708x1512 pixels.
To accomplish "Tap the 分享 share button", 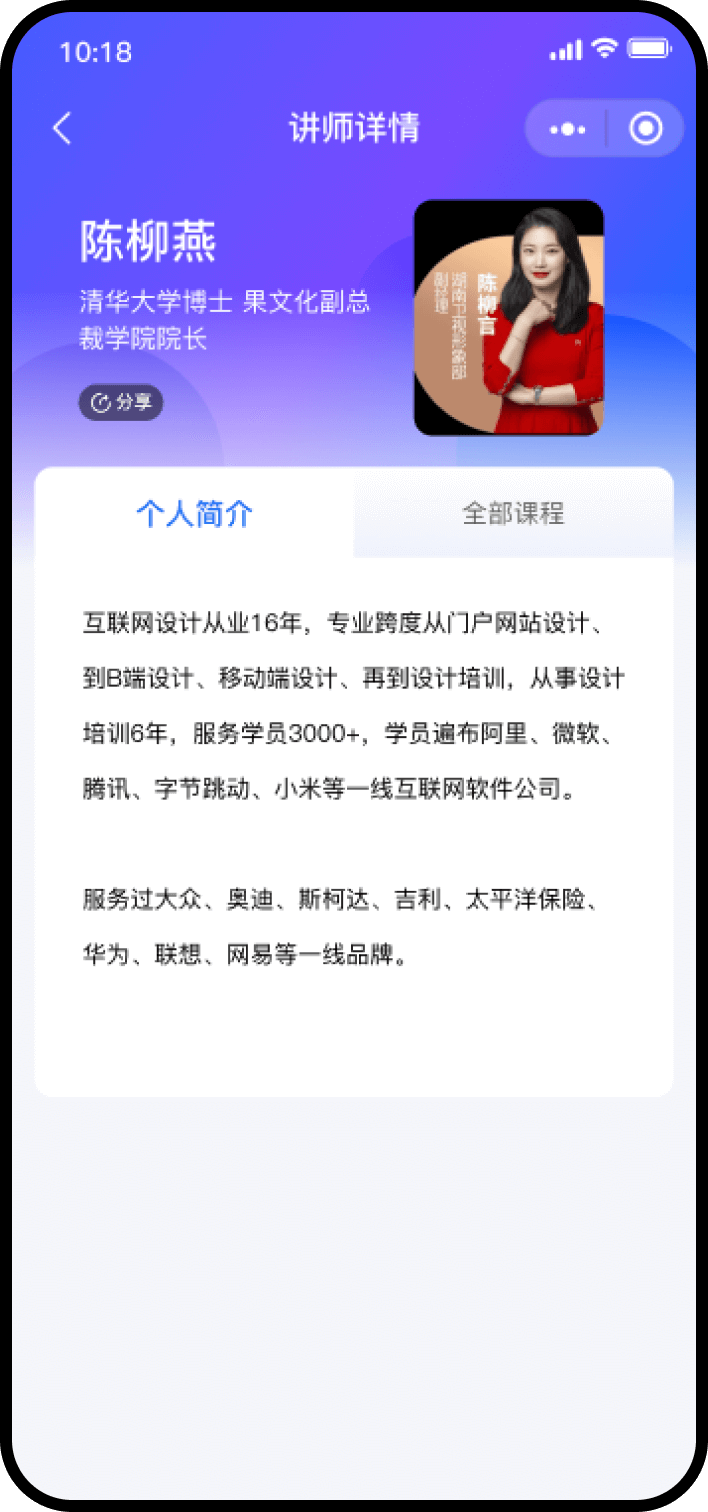I will coord(121,403).
